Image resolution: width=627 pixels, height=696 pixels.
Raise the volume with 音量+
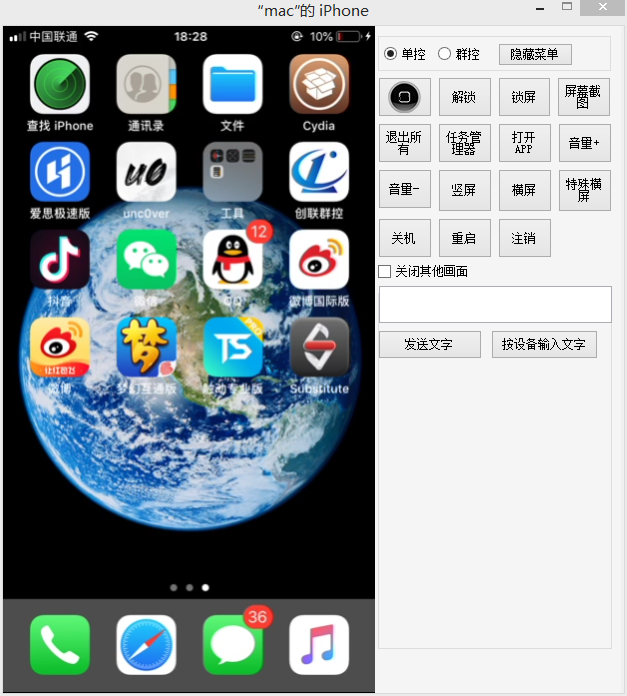pyautogui.click(x=584, y=143)
